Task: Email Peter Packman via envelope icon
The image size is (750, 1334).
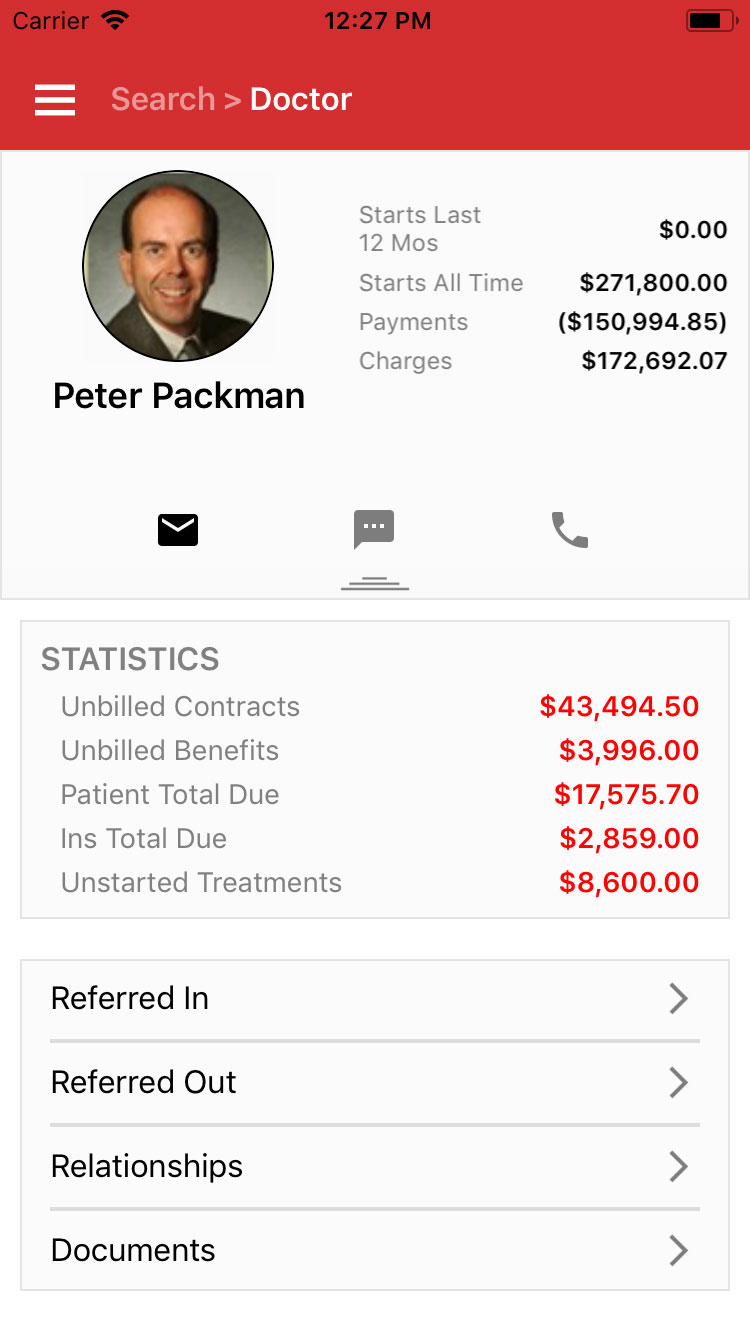Action: pos(178,530)
